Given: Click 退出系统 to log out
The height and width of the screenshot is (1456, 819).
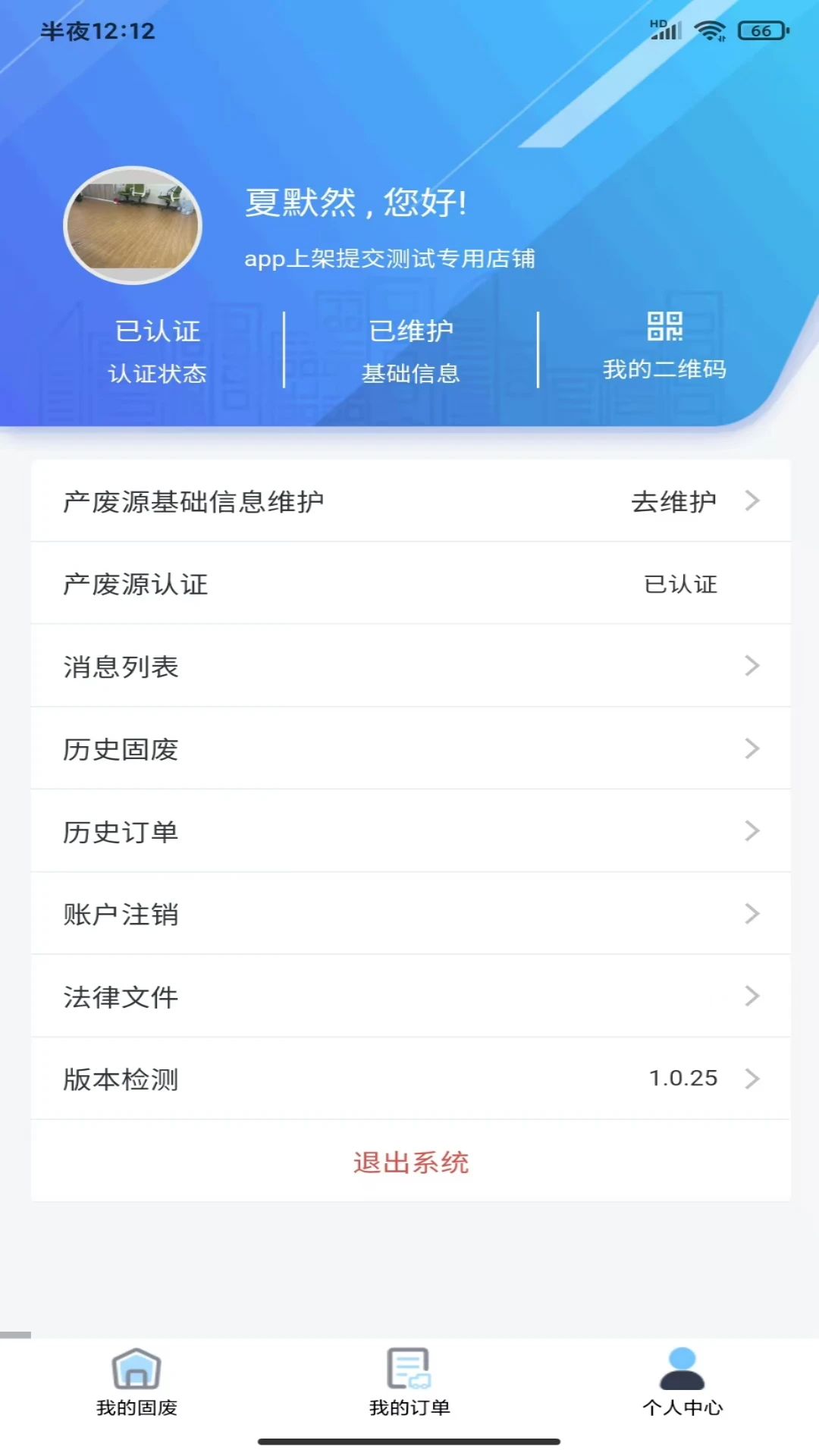Looking at the screenshot, I should (x=410, y=1162).
